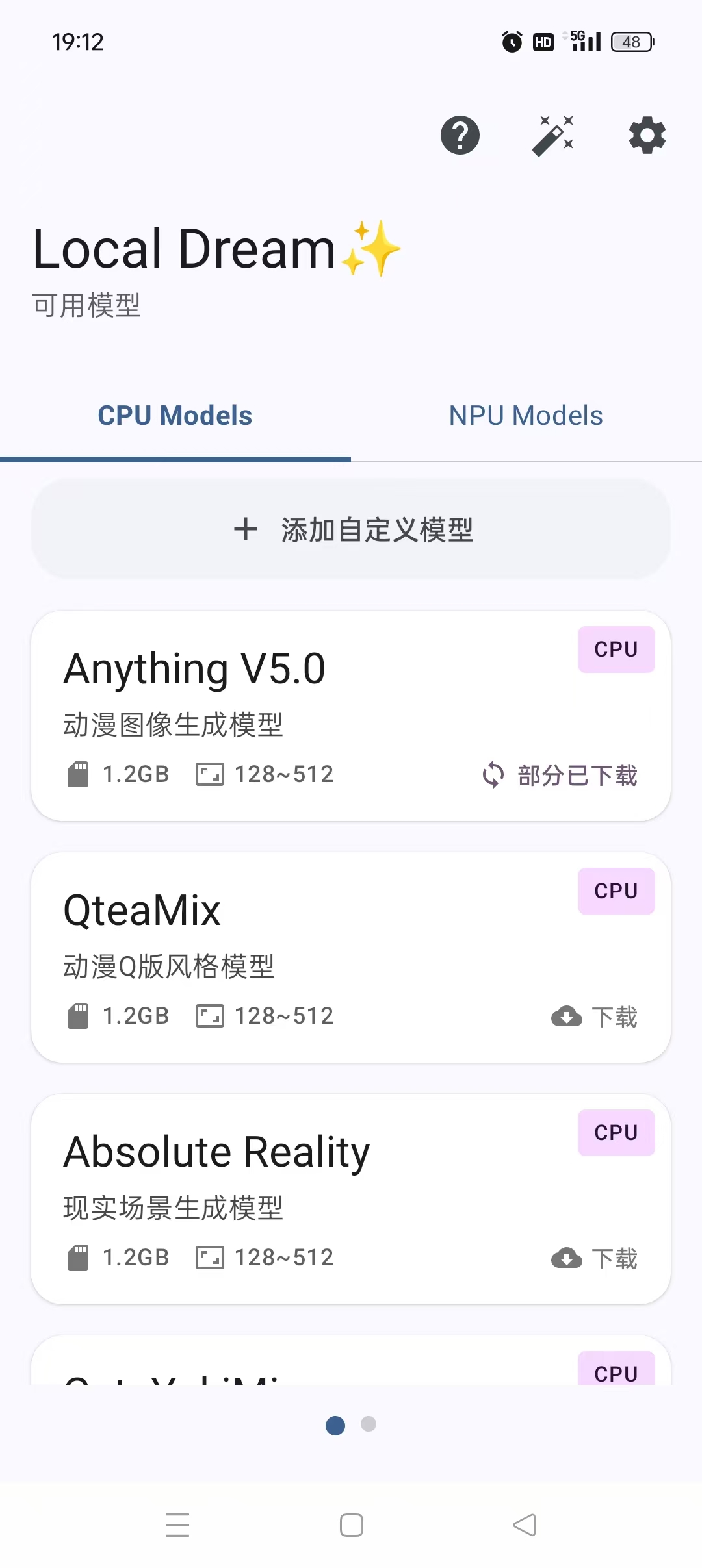Click the refresh icon next to 部分已下载
The height and width of the screenshot is (1568, 702).
[494, 774]
